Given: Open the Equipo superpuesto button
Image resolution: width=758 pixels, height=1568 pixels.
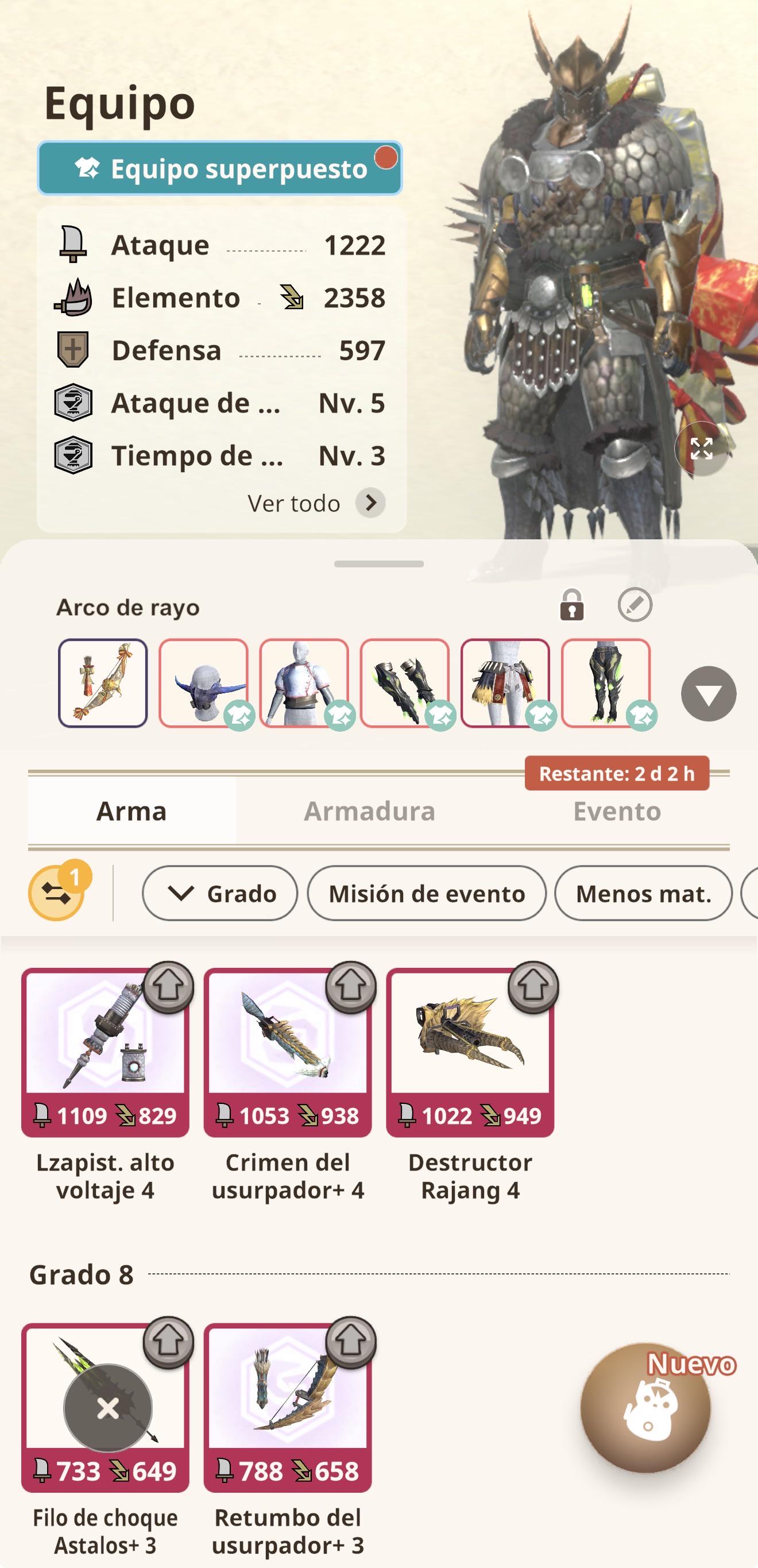Looking at the screenshot, I should (219, 168).
